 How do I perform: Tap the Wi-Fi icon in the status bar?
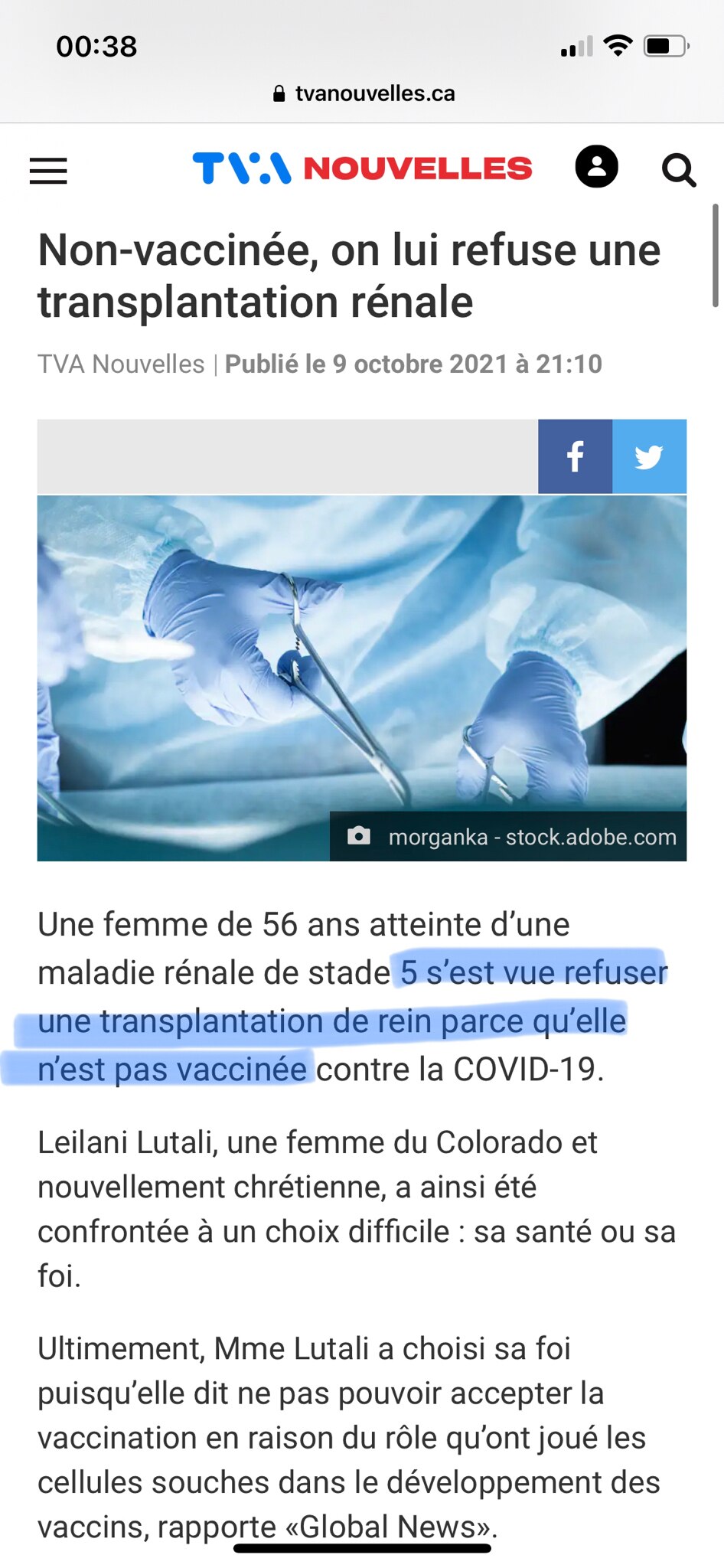pyautogui.click(x=617, y=46)
